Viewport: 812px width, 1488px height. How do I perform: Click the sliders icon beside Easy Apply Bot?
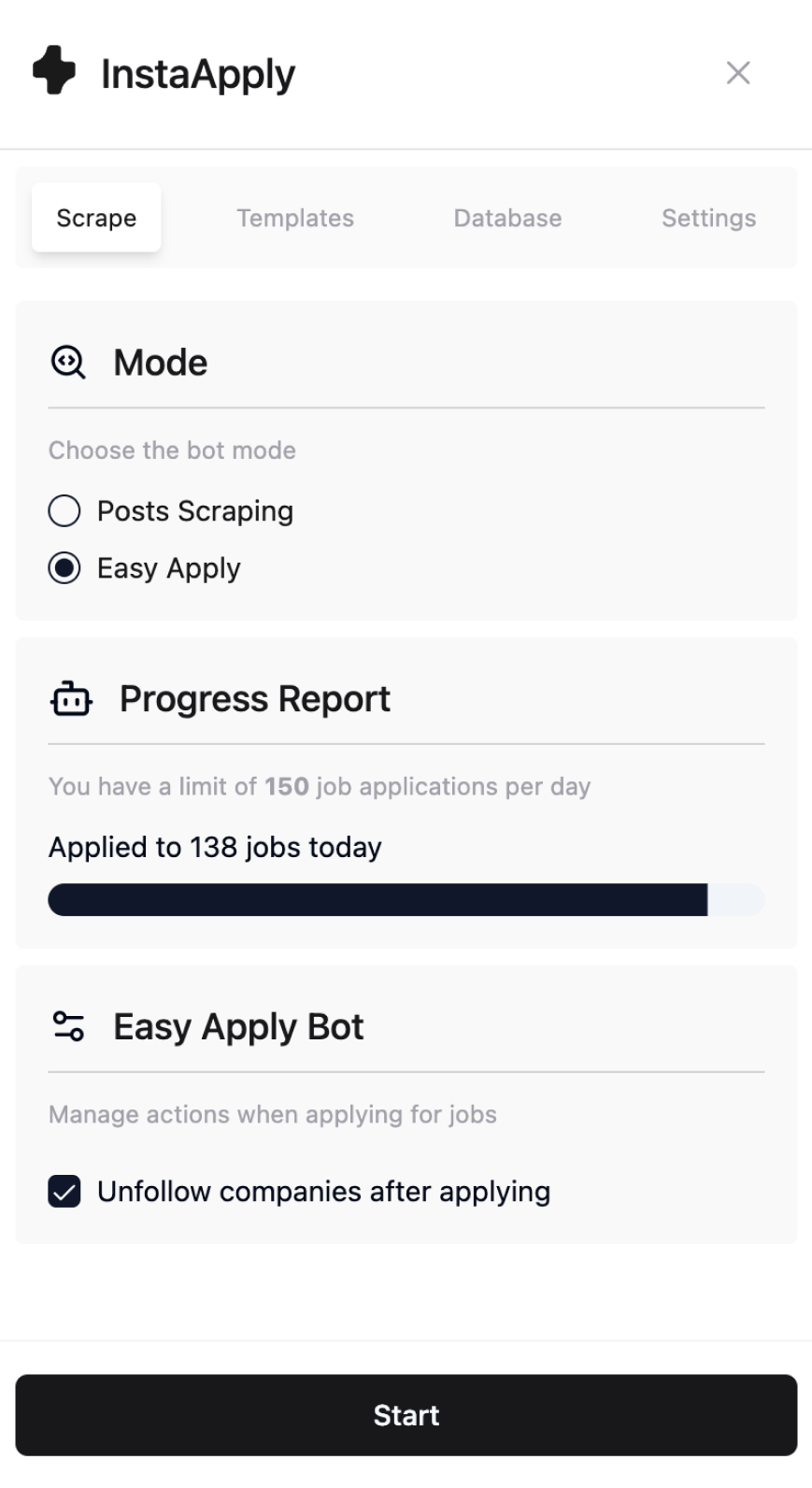(x=67, y=1026)
